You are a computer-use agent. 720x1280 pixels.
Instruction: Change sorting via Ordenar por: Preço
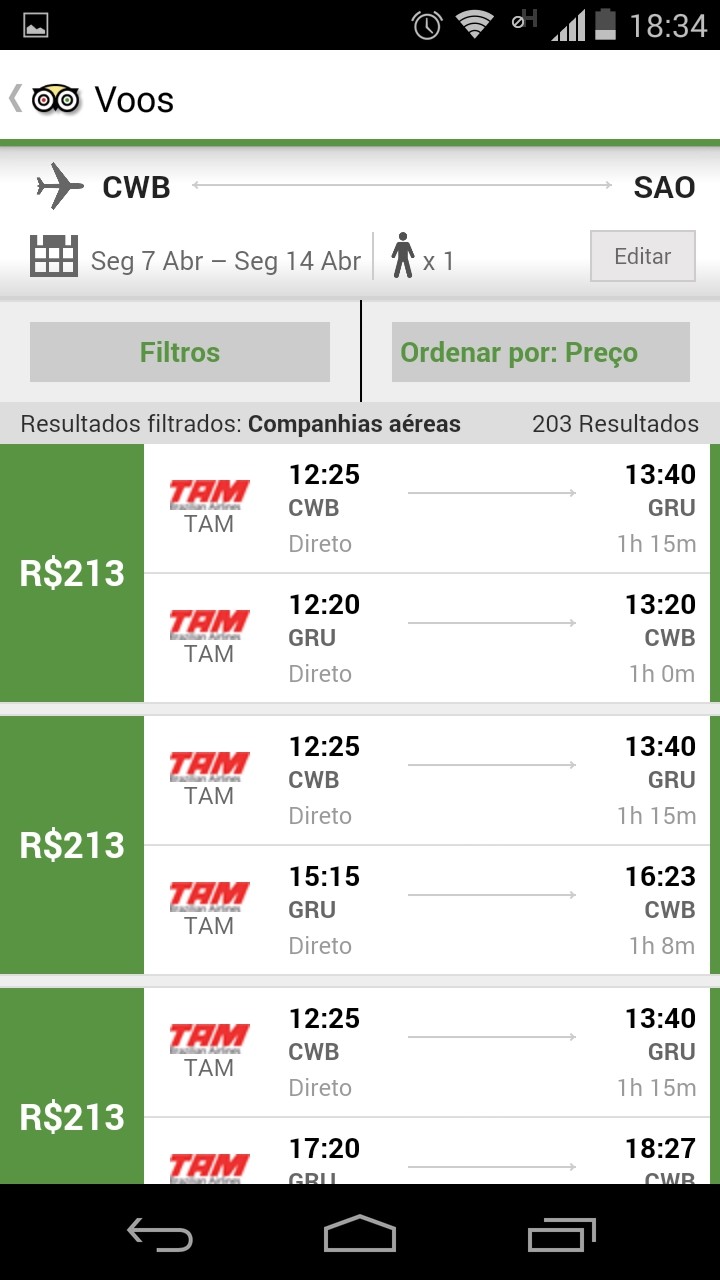click(x=540, y=352)
